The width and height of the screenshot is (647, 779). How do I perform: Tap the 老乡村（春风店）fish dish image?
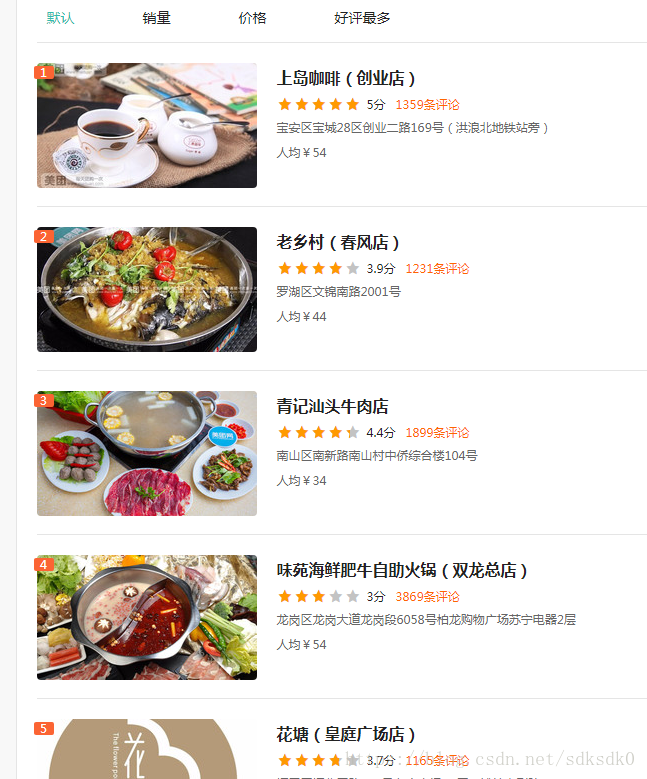(x=147, y=290)
